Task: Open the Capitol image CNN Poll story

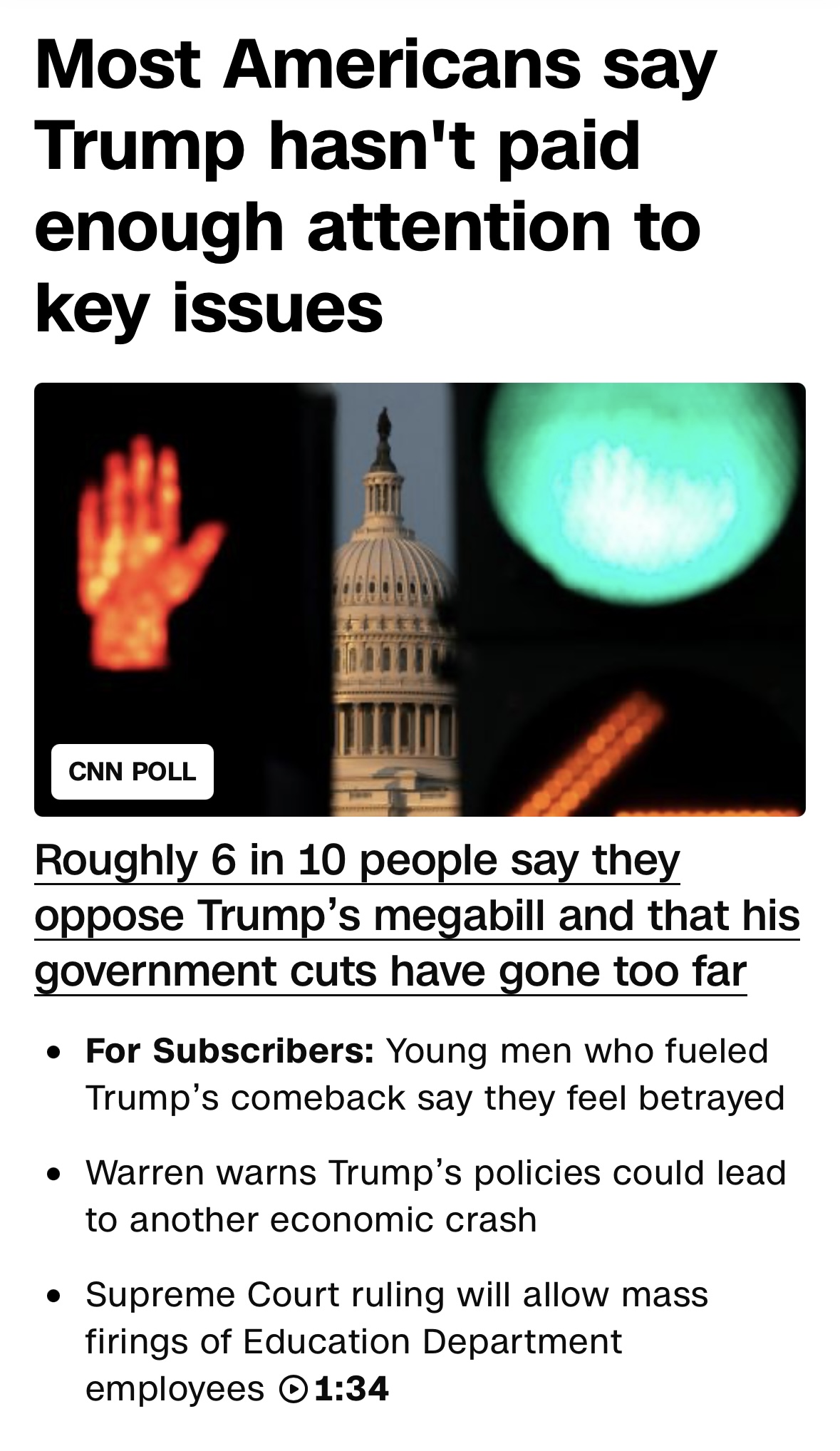Action: (x=420, y=599)
